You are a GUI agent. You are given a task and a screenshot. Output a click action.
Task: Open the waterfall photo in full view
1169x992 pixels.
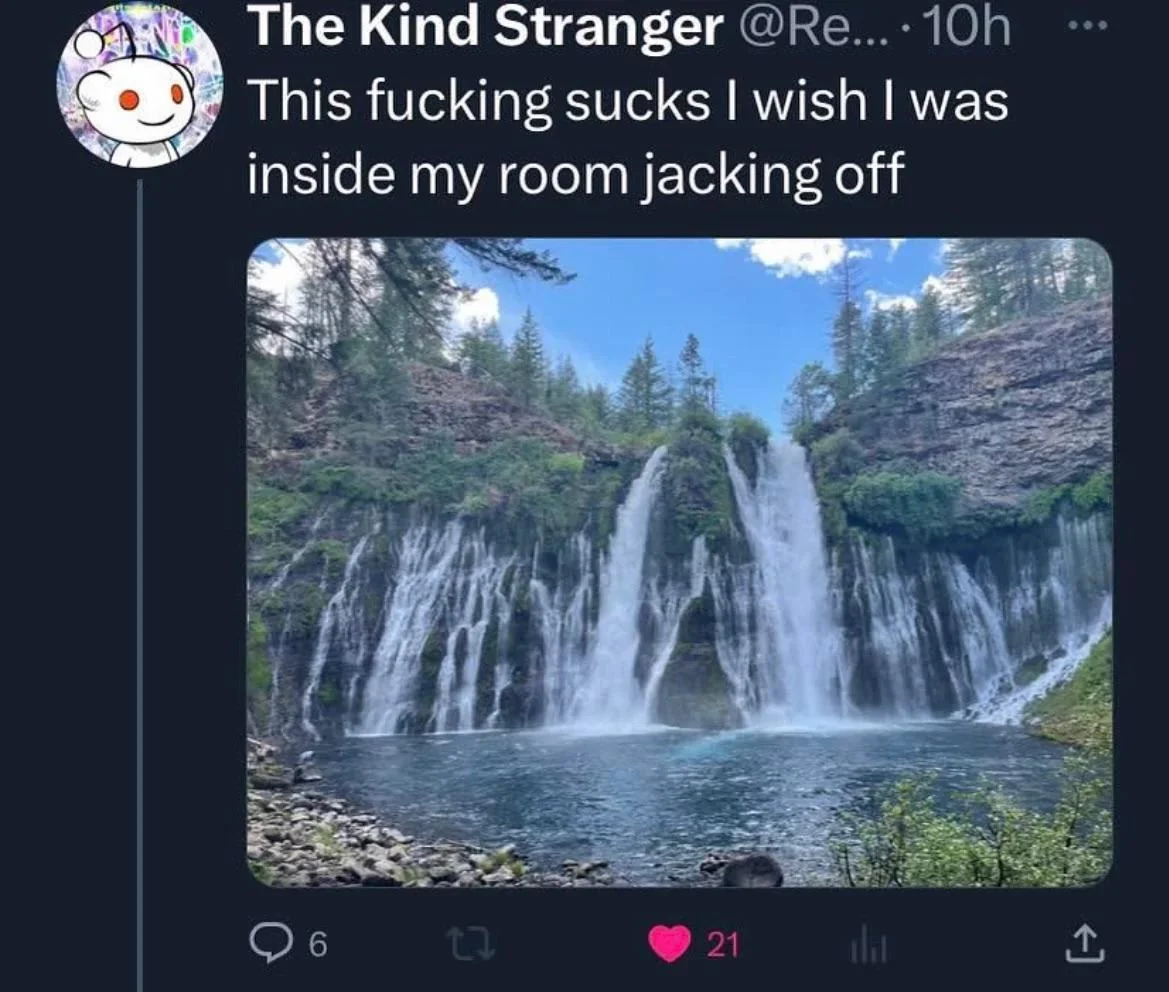(679, 562)
